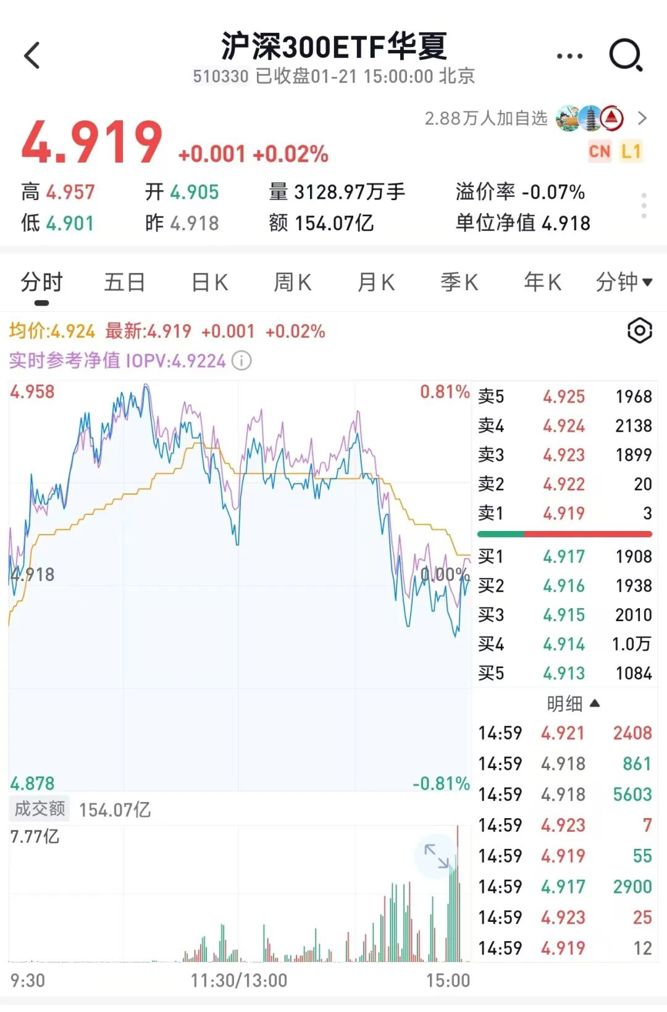Go back using the top-left arrow
667x1012 pixels.
(32, 56)
